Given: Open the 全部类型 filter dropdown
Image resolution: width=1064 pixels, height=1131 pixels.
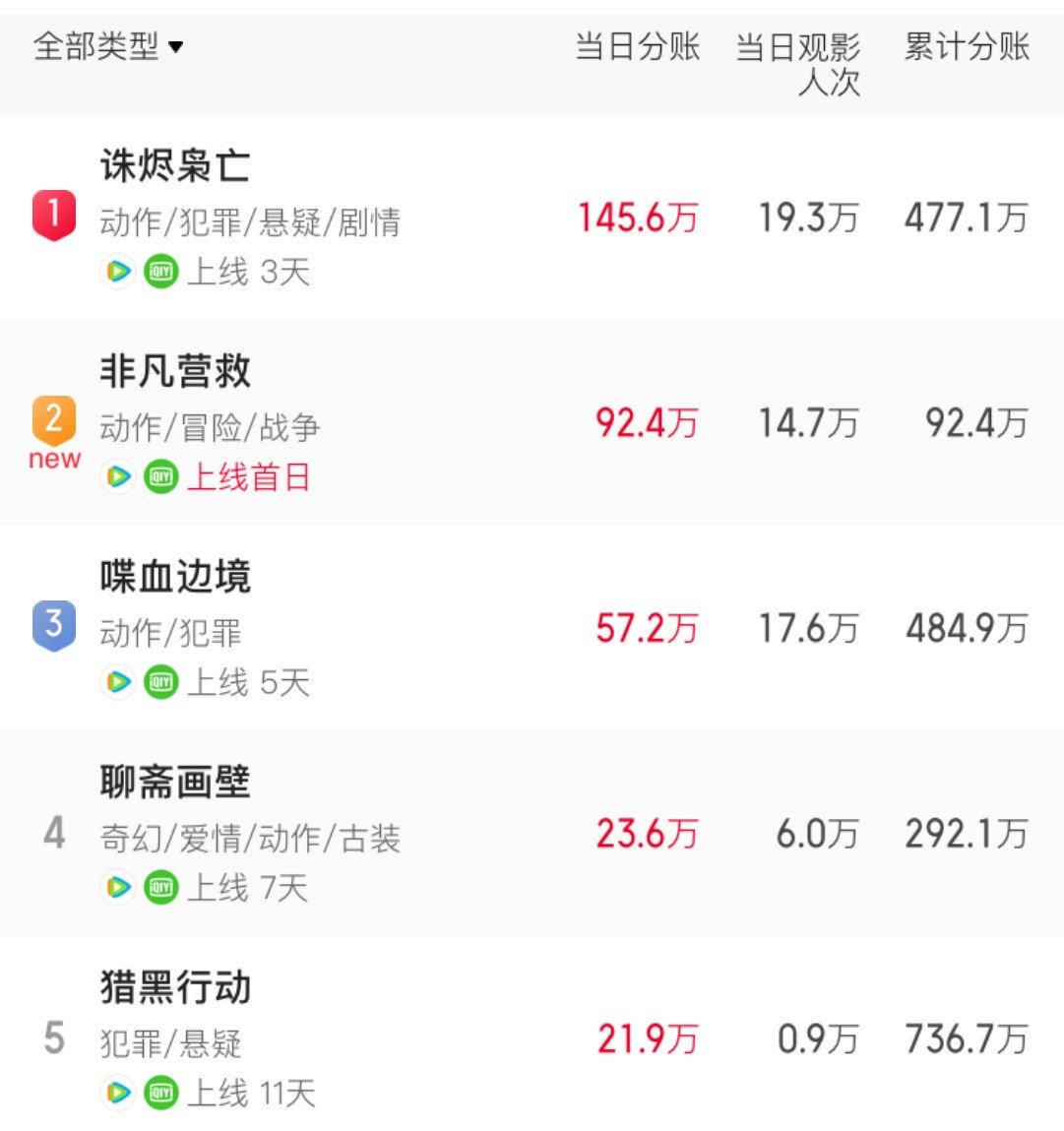Looking at the screenshot, I should (x=106, y=45).
